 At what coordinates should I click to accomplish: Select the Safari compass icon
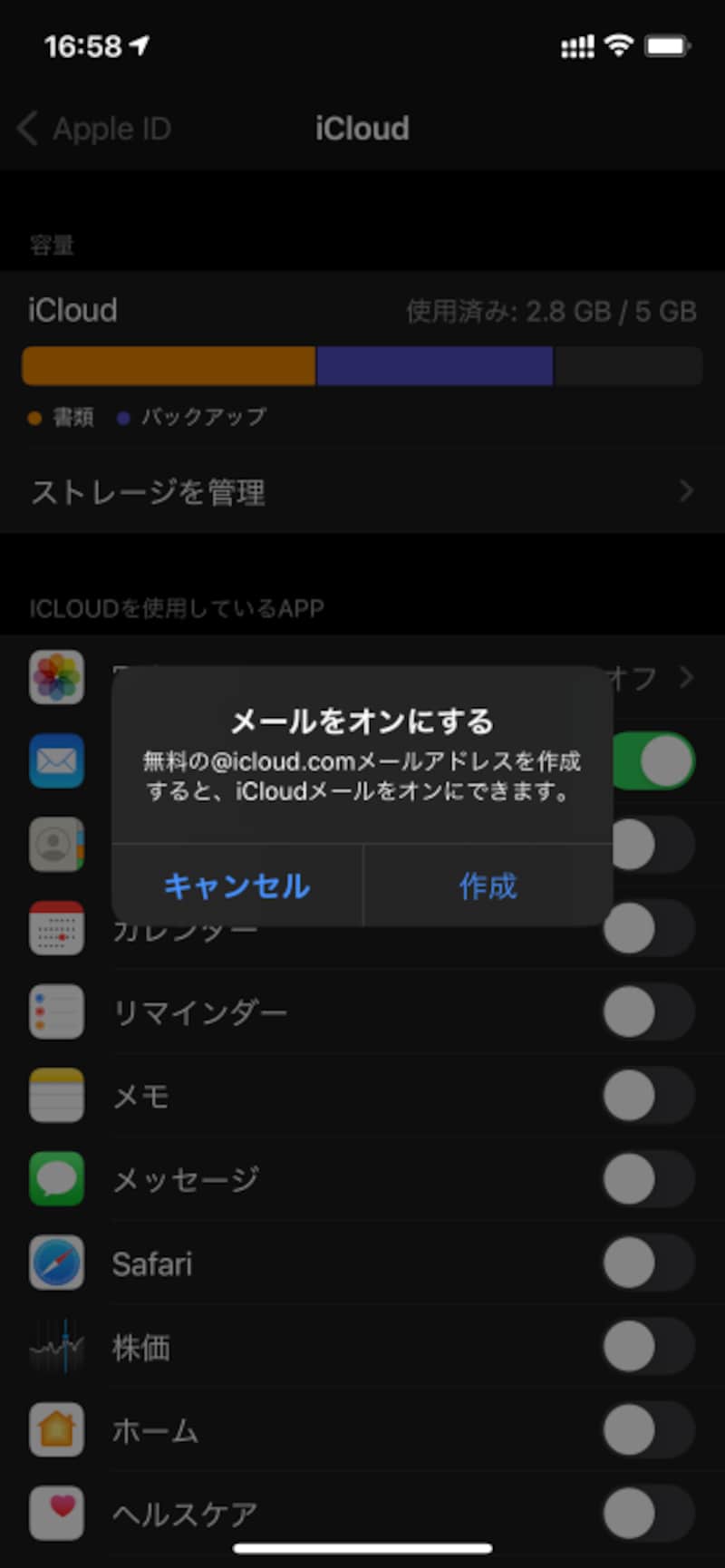pyautogui.click(x=56, y=1263)
